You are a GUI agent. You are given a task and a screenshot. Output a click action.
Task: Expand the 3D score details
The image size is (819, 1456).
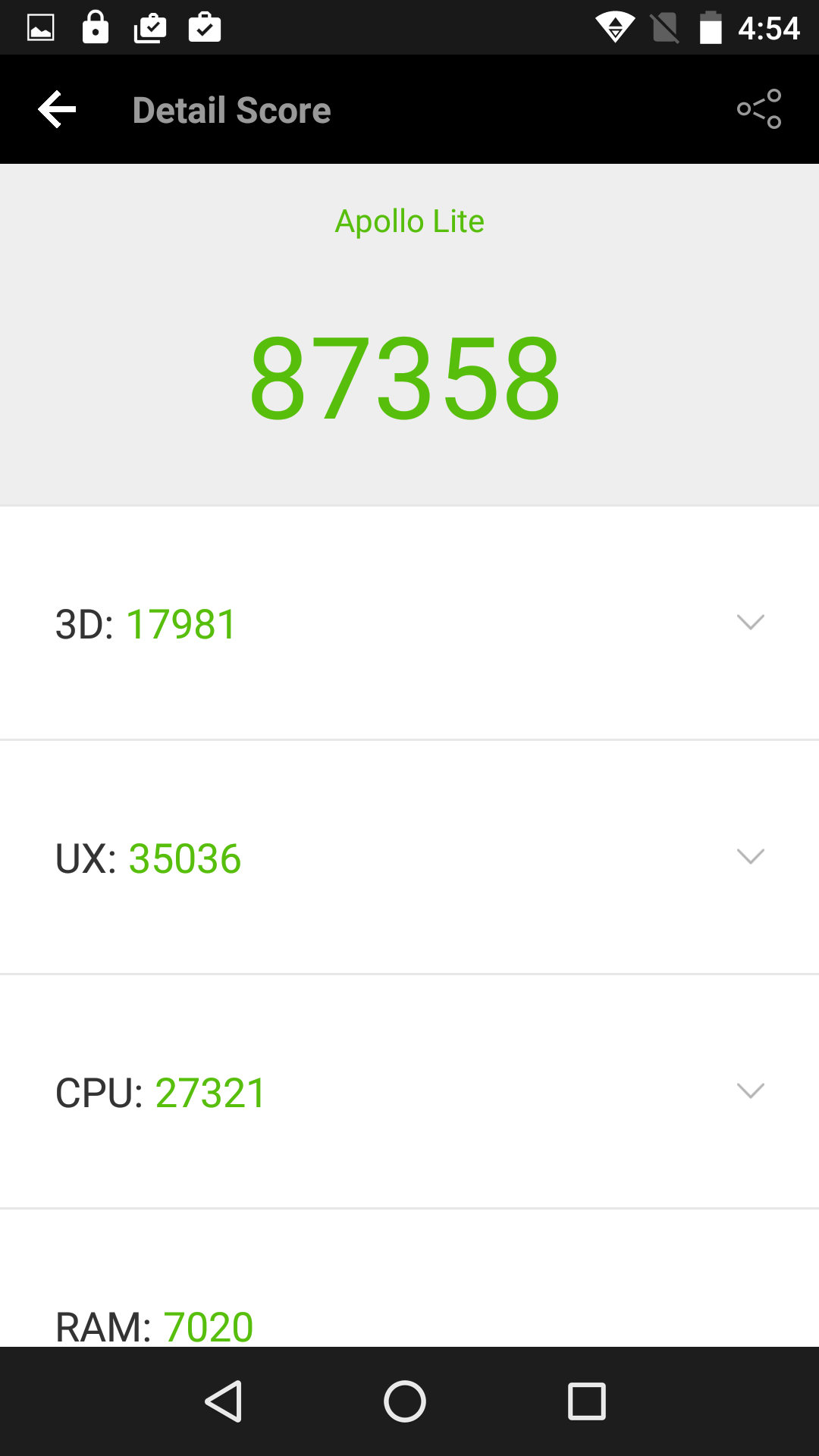[x=750, y=623]
